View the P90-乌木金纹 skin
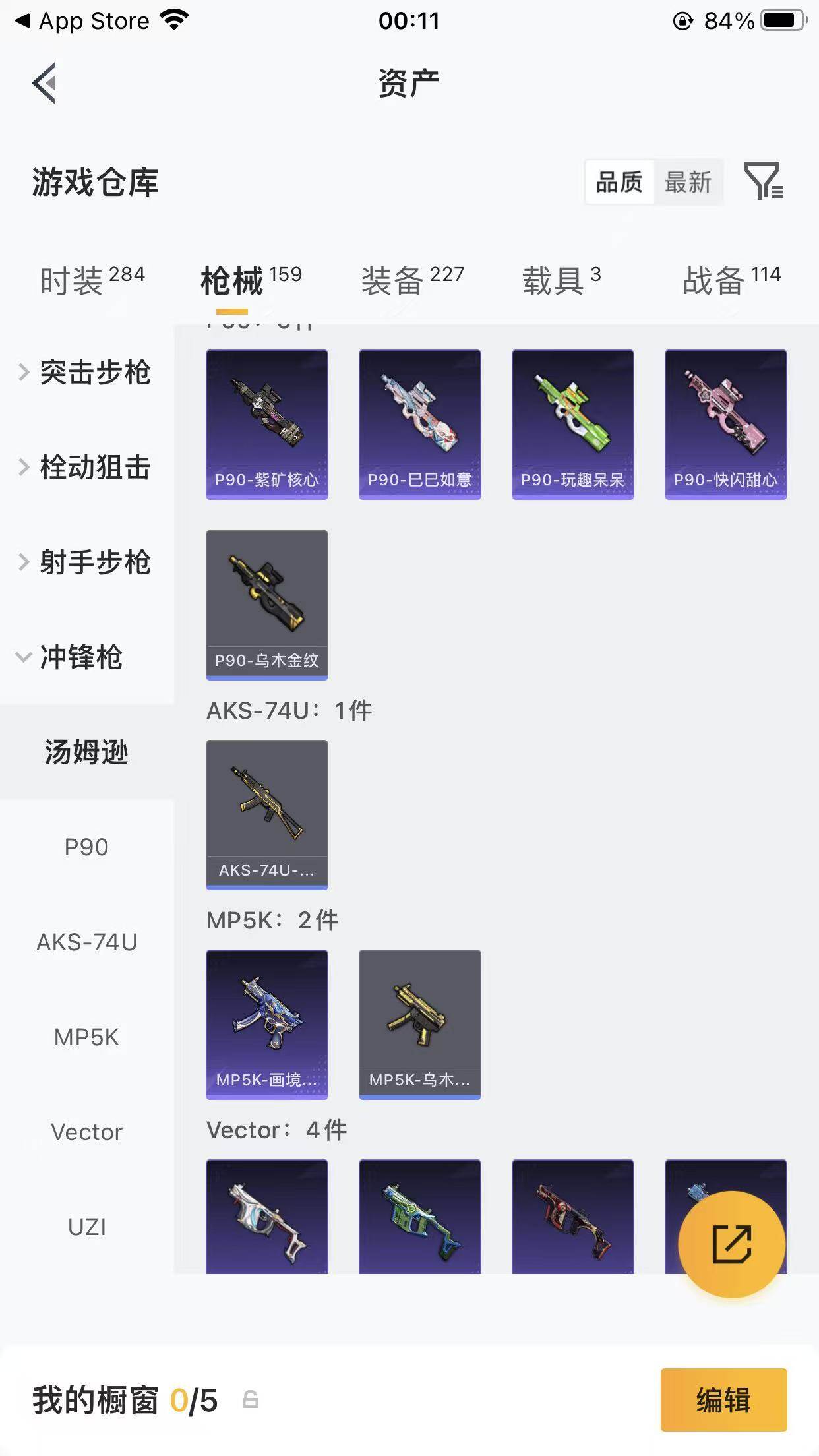 click(x=267, y=605)
